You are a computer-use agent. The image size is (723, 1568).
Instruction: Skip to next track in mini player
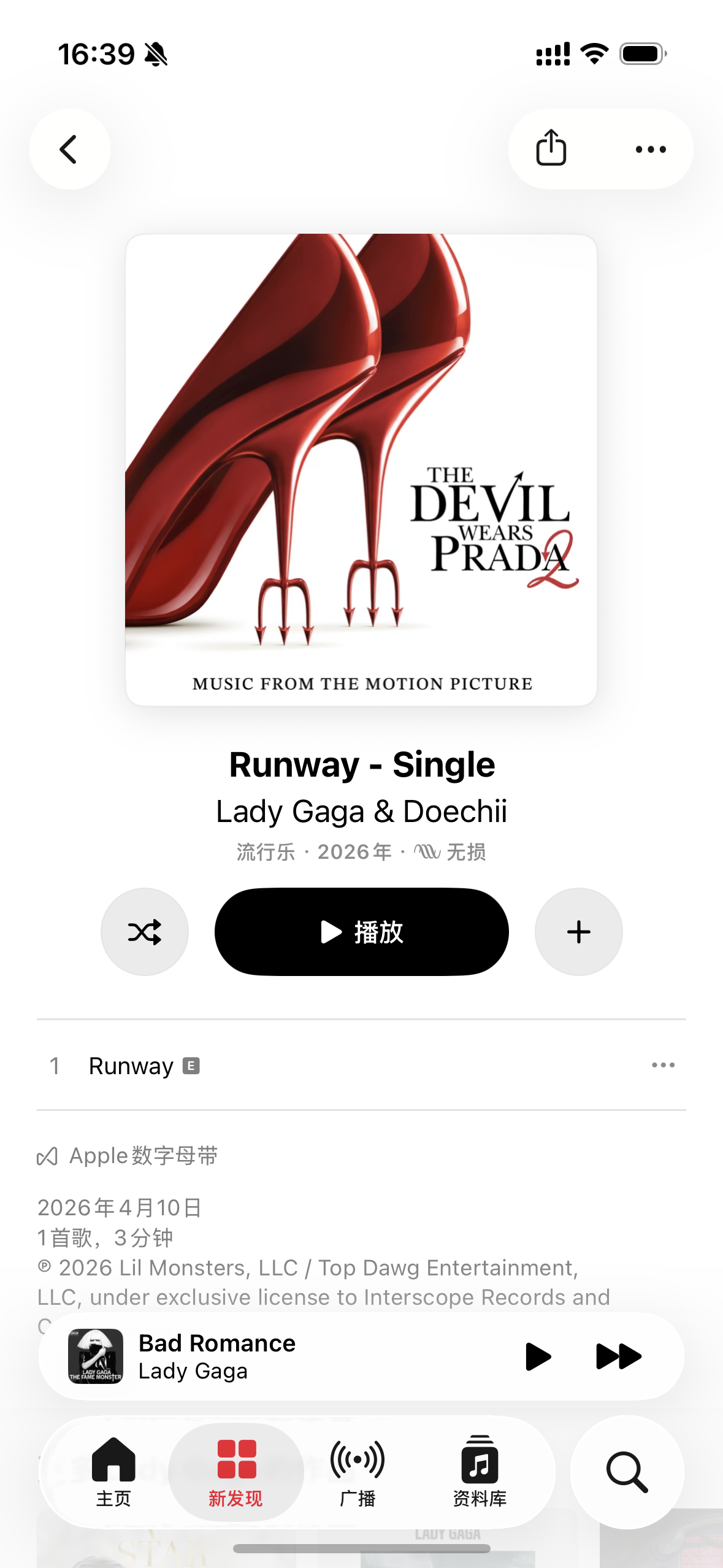pos(618,1356)
